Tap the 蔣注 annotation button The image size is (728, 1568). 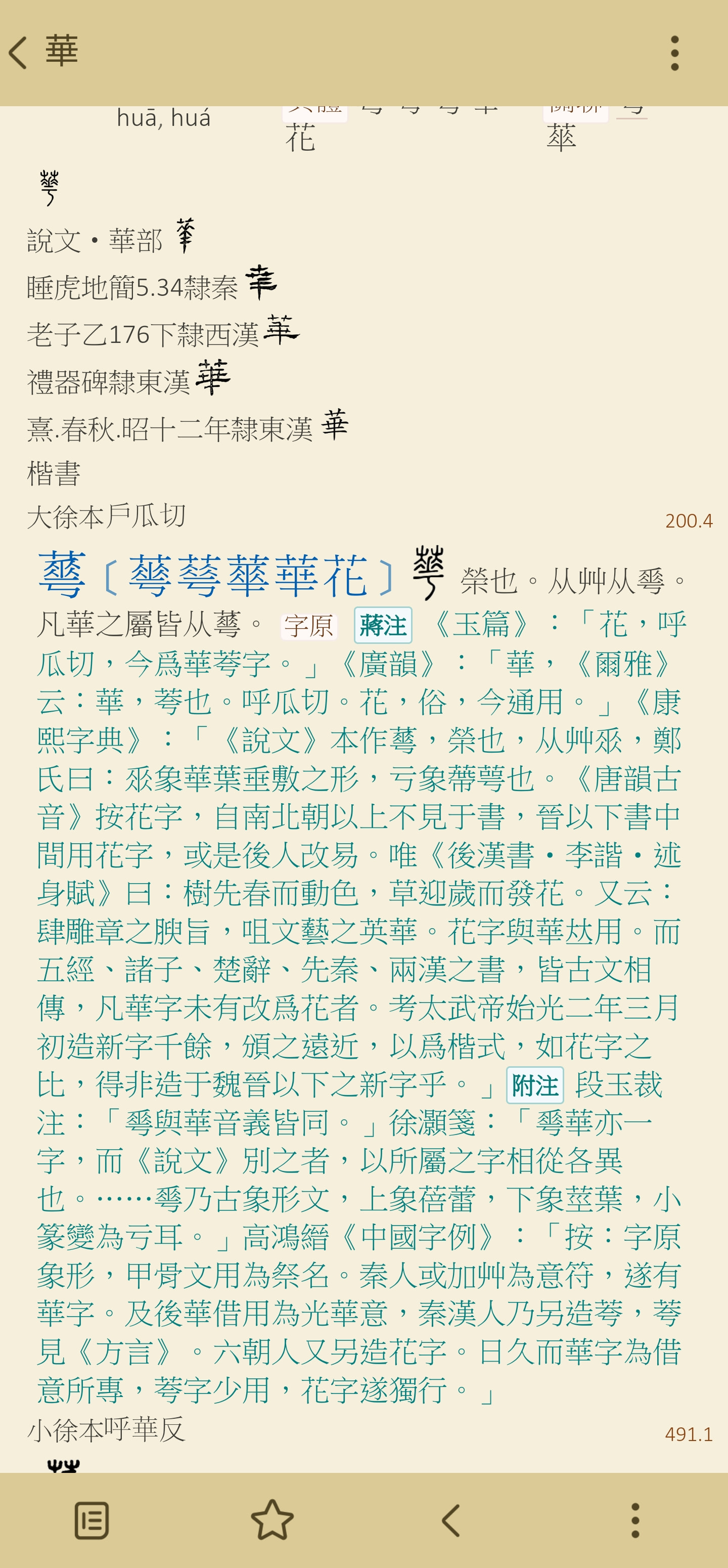(x=383, y=625)
